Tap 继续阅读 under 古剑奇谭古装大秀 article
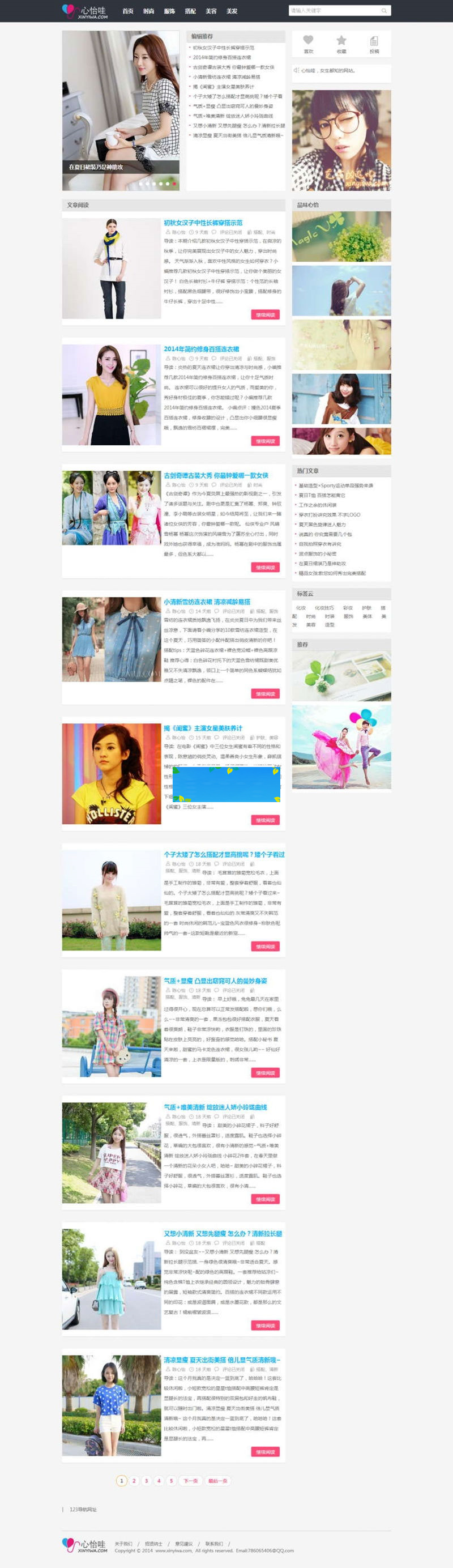The width and height of the screenshot is (453, 1568). click(265, 566)
